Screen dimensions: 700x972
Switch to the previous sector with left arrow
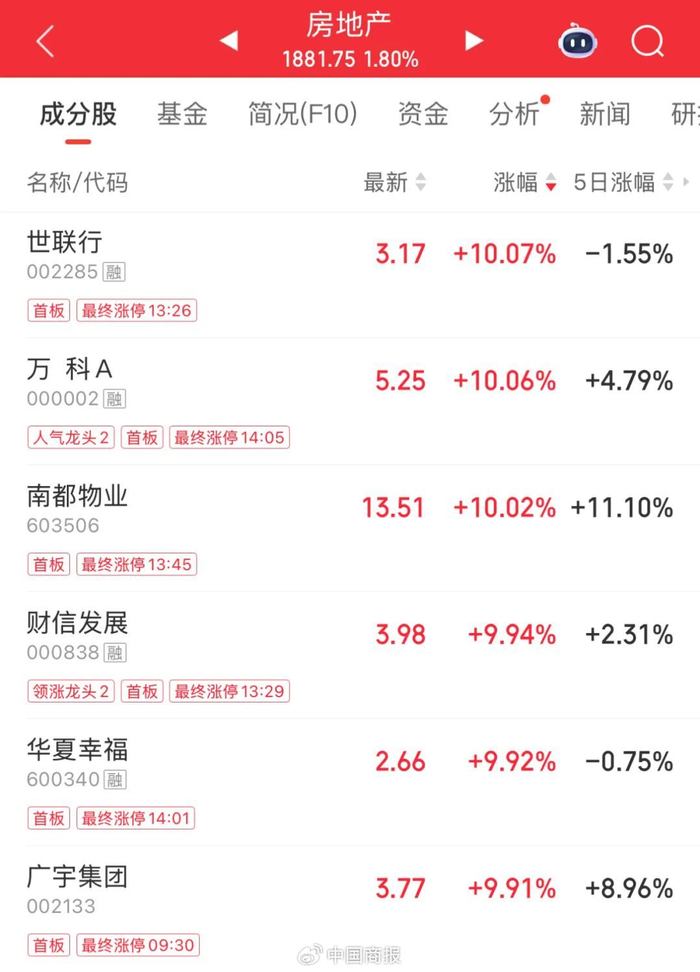coord(229,41)
